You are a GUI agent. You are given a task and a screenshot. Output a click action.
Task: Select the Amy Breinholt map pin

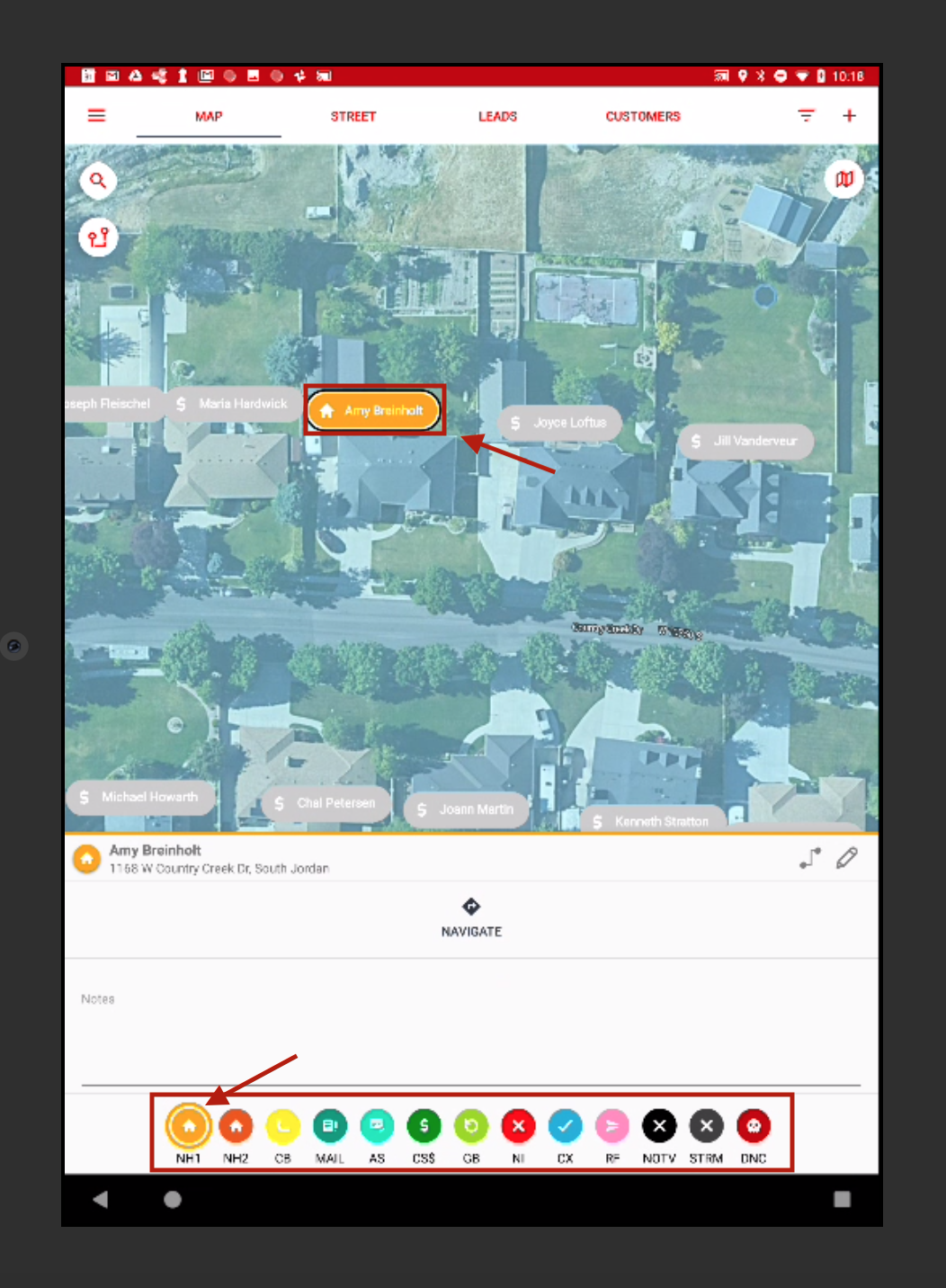pos(374,411)
